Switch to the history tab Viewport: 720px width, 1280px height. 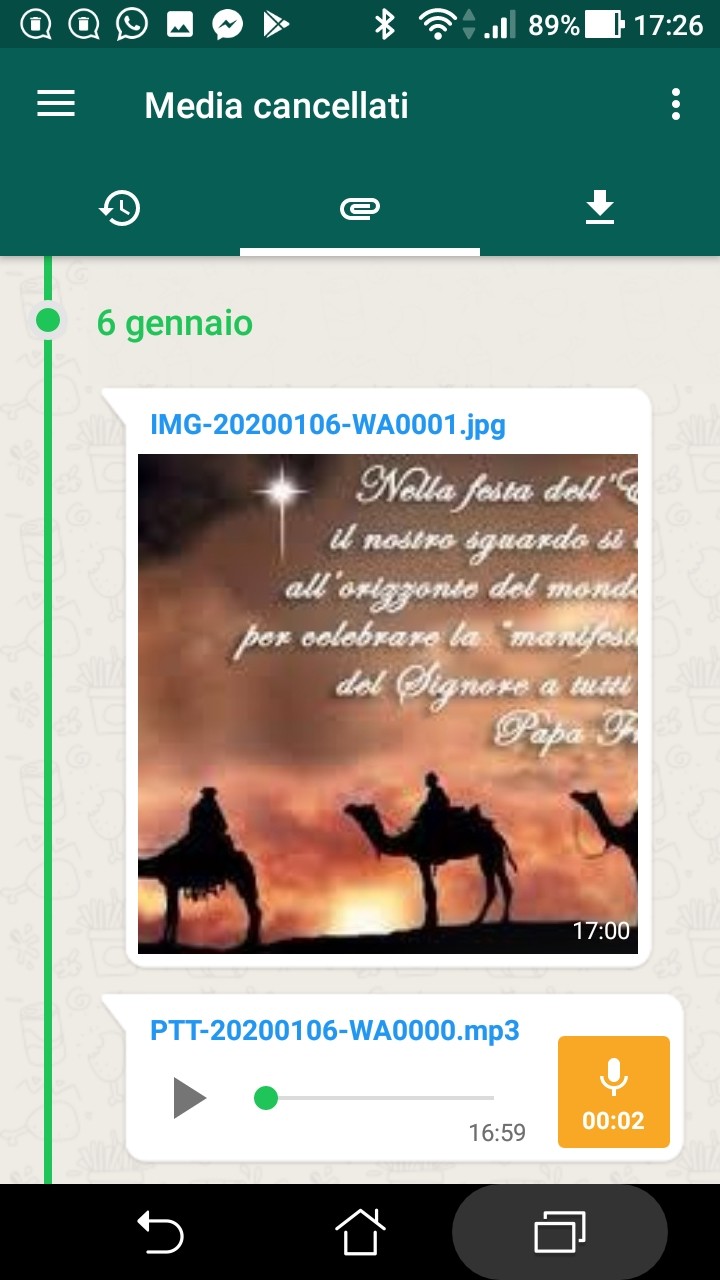click(120, 208)
